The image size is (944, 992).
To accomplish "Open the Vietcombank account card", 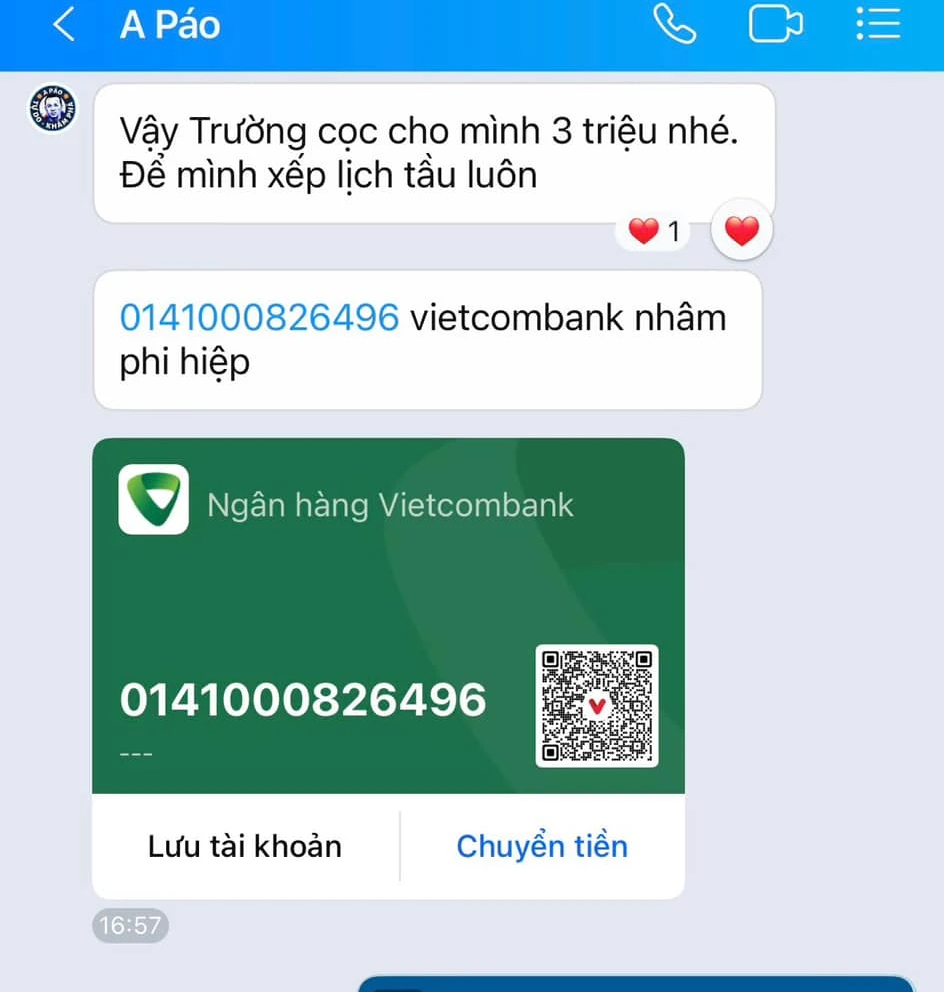I will pyautogui.click(x=388, y=615).
